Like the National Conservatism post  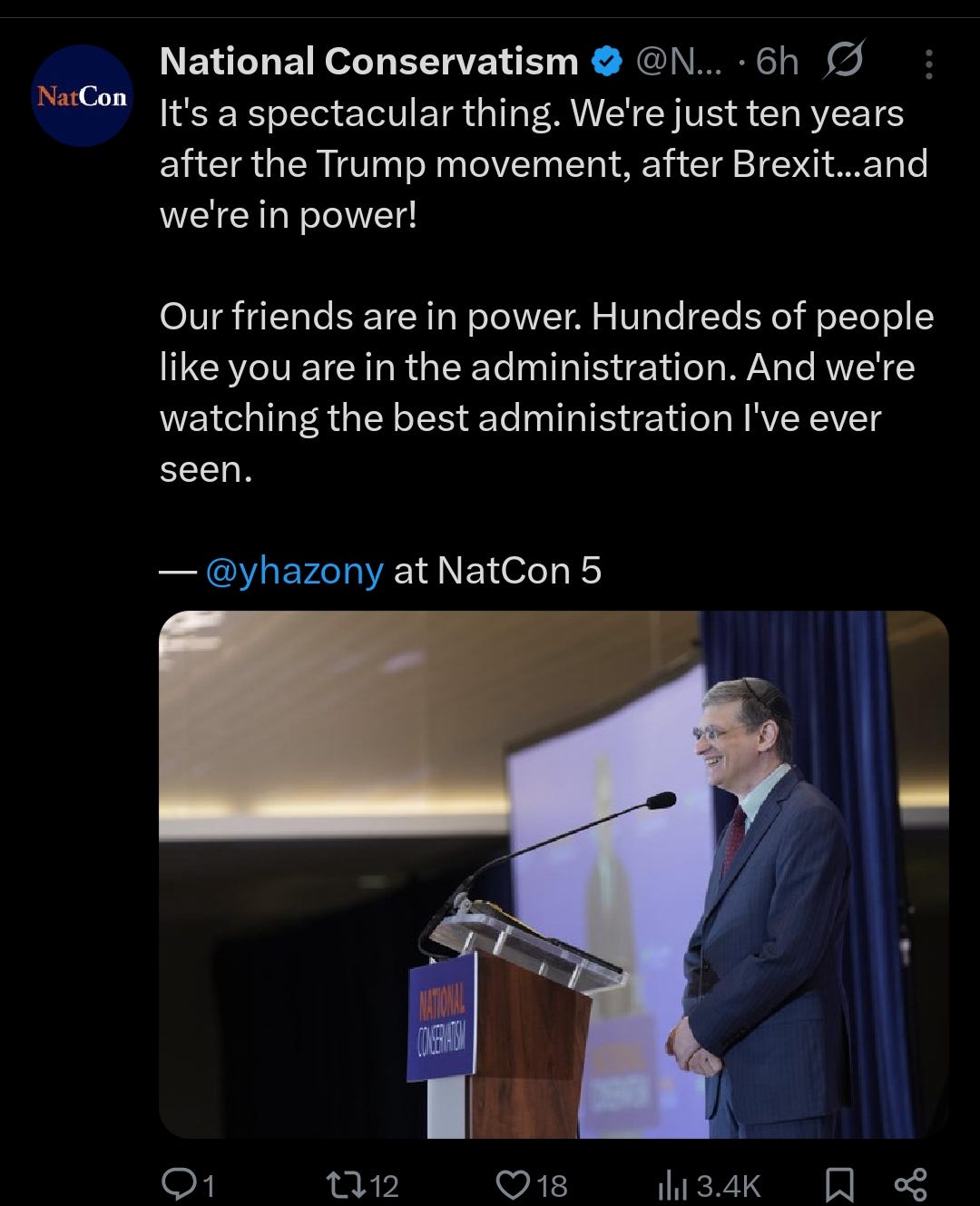coord(532,1184)
